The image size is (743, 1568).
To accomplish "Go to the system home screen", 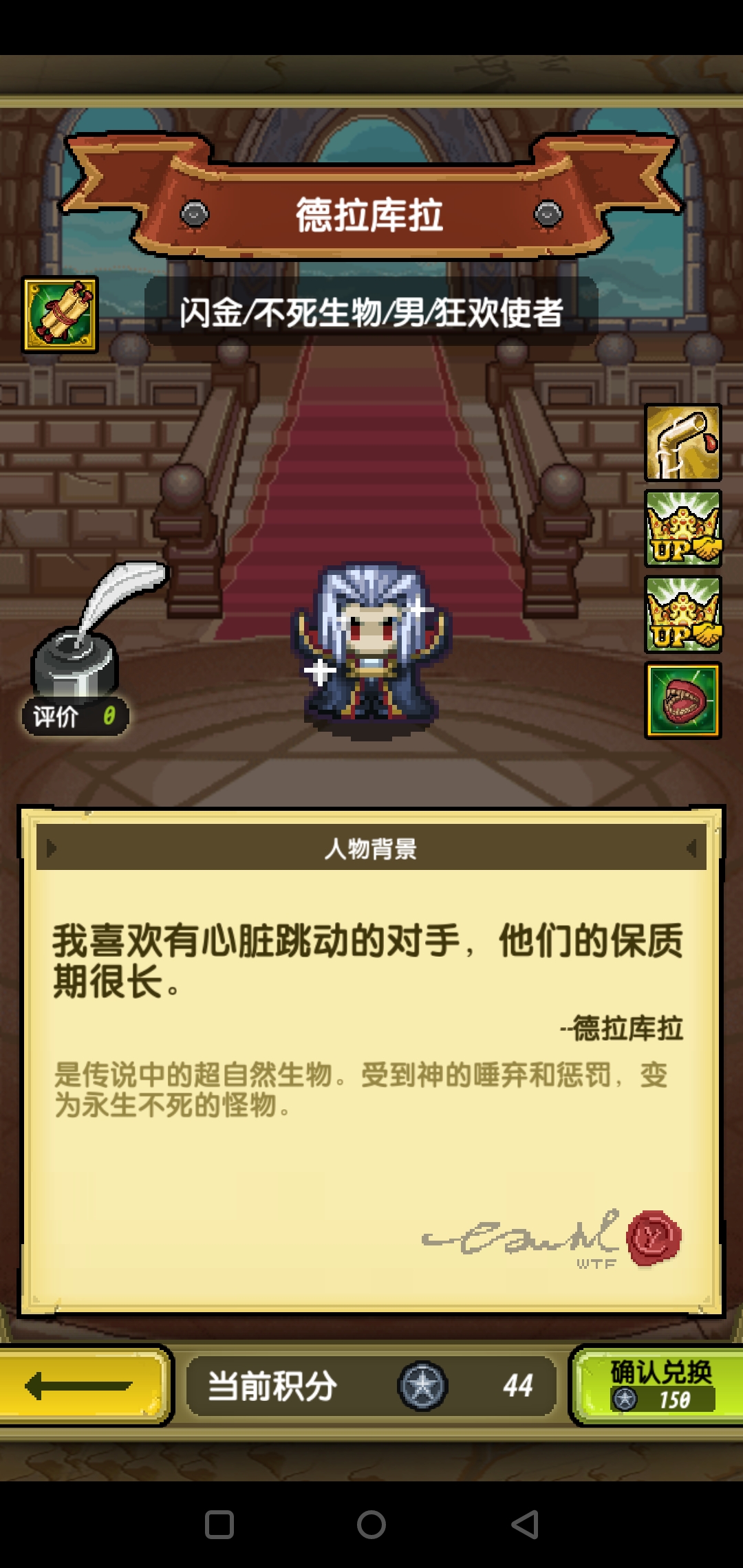I will click(x=371, y=1525).
